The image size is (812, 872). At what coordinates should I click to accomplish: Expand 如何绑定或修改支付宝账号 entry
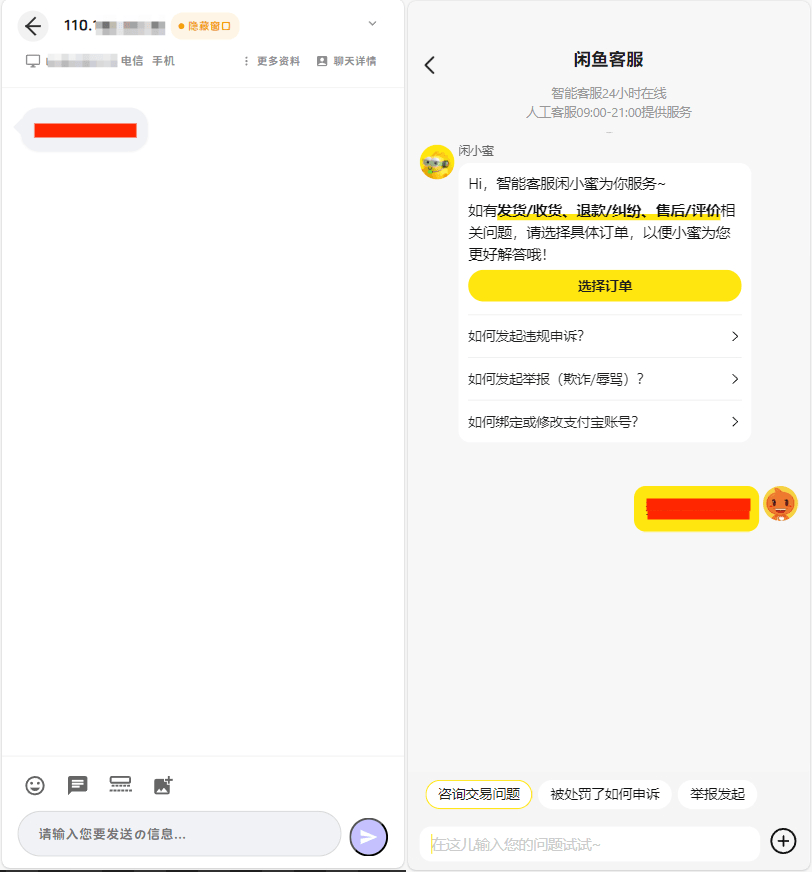coord(604,421)
